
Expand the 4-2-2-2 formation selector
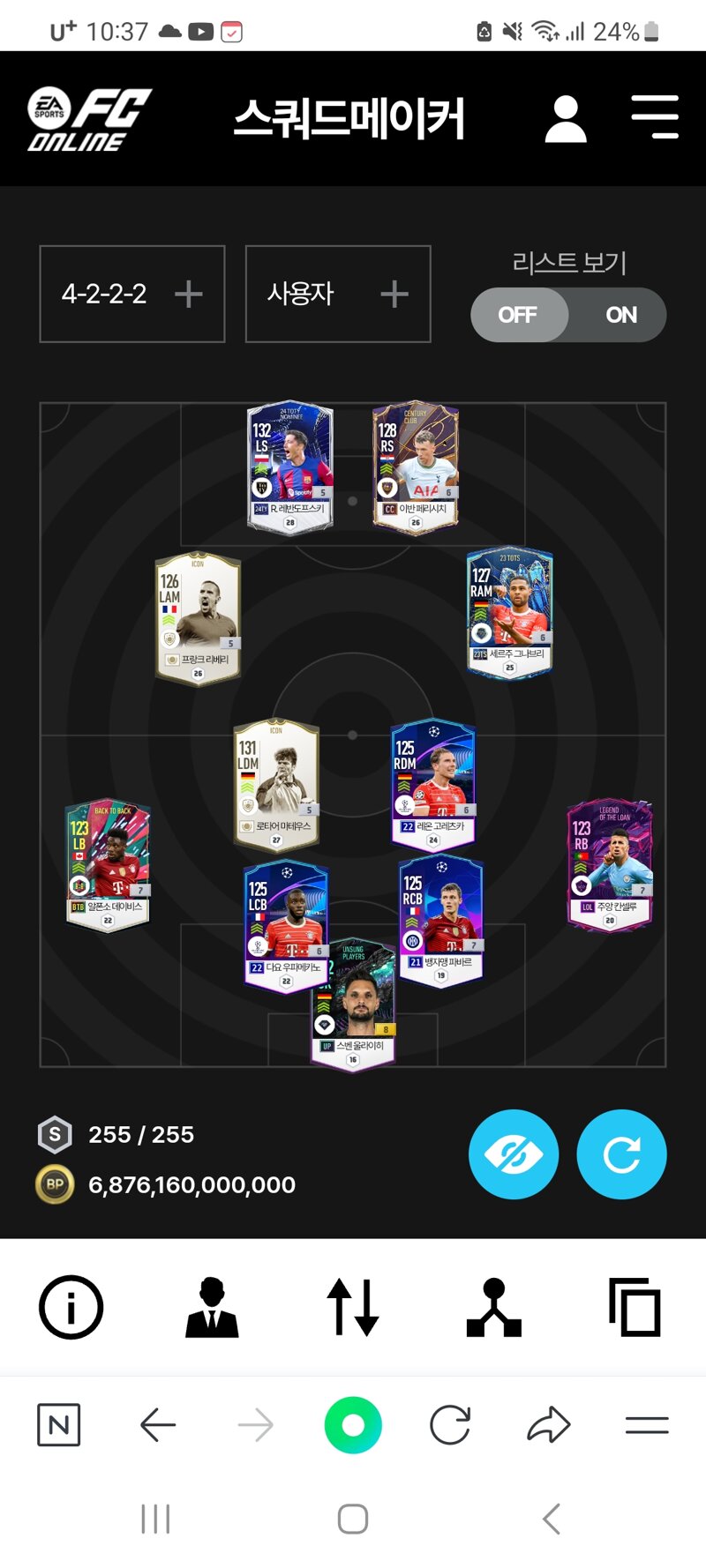[132, 294]
